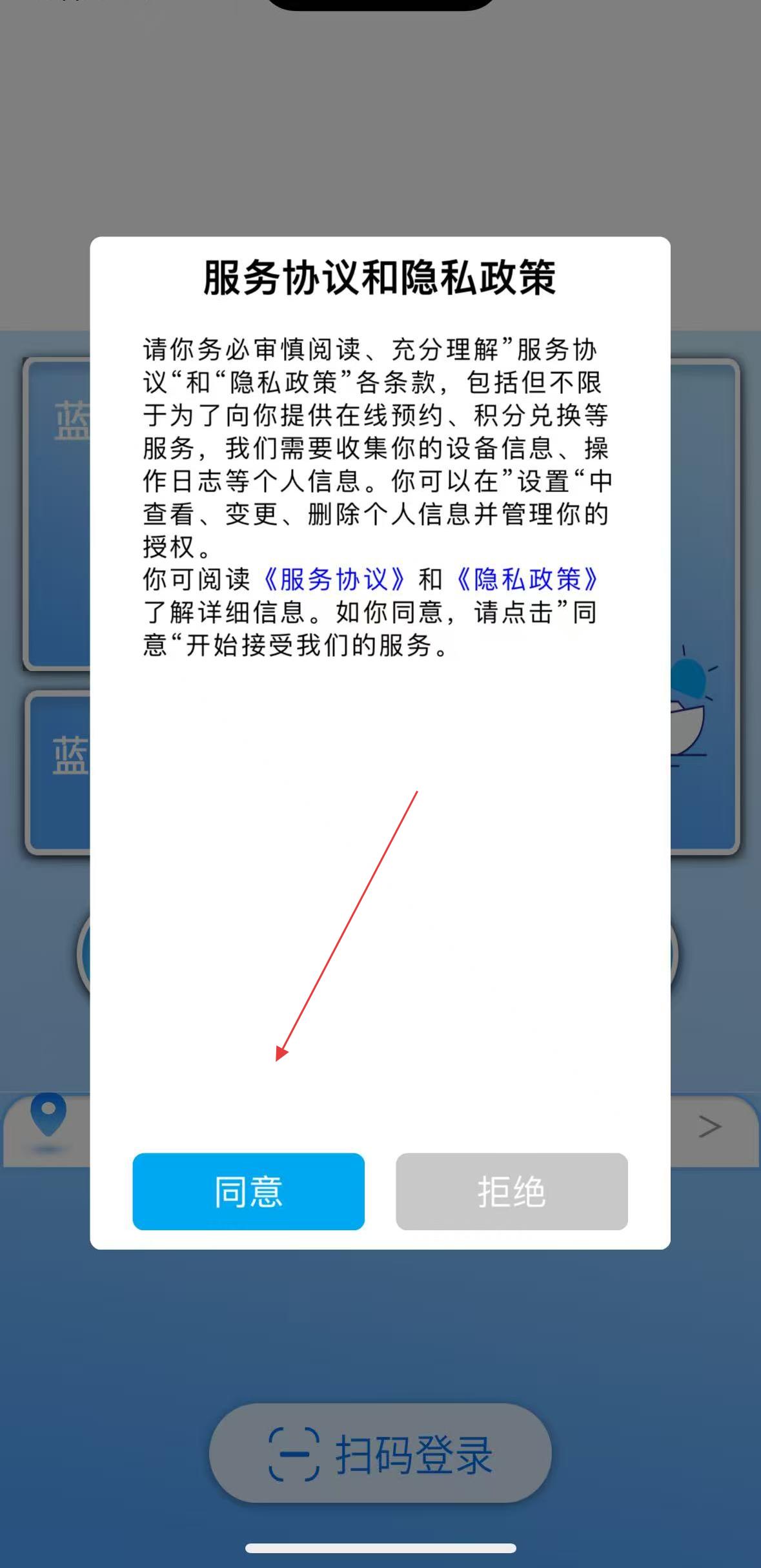Image resolution: width=761 pixels, height=1568 pixels.
Task: Tap 同意 to accept the agreement
Action: [x=249, y=1191]
